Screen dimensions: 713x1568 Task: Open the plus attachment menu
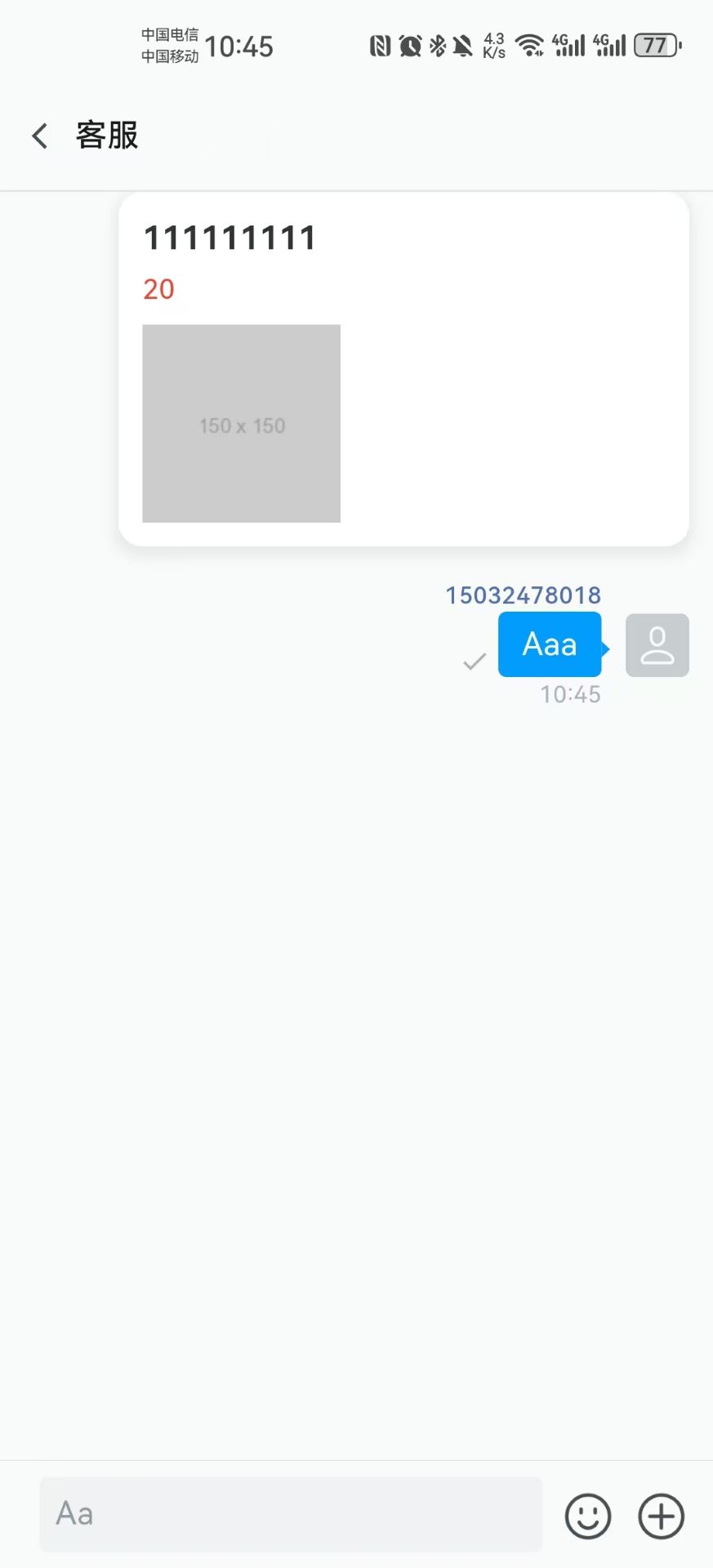pyautogui.click(x=660, y=1516)
